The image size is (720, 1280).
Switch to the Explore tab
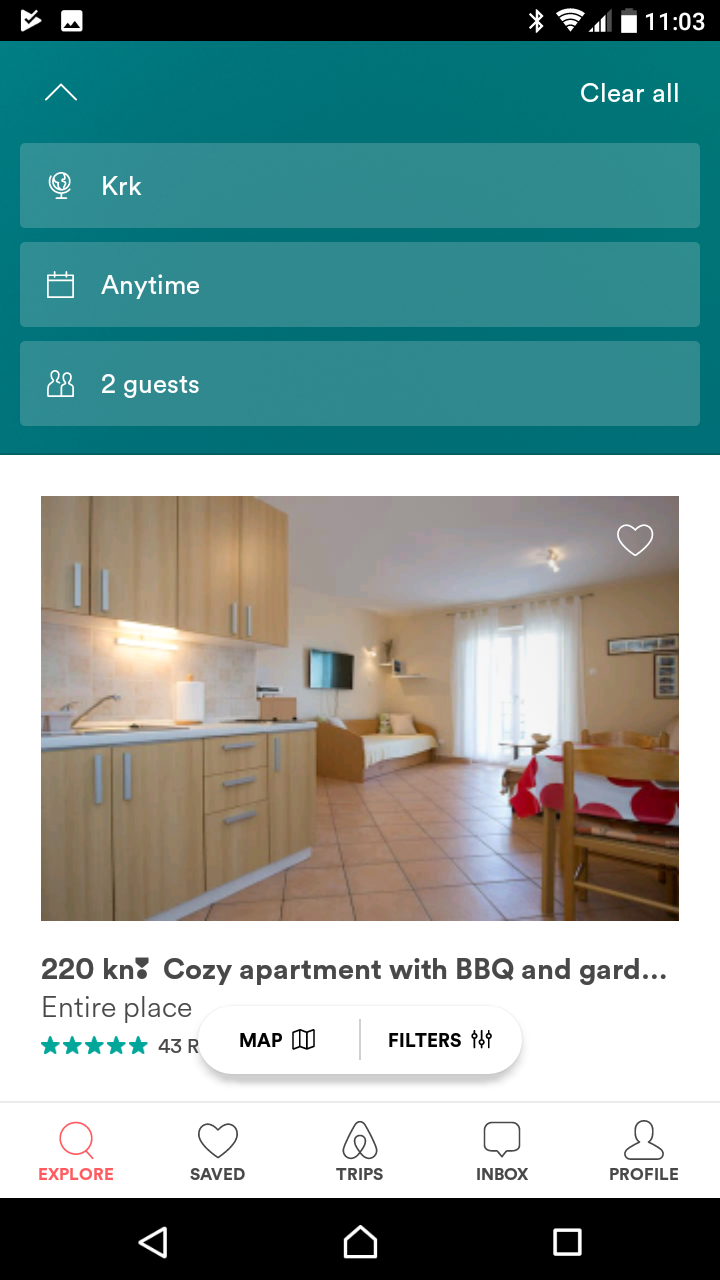[x=76, y=1151]
